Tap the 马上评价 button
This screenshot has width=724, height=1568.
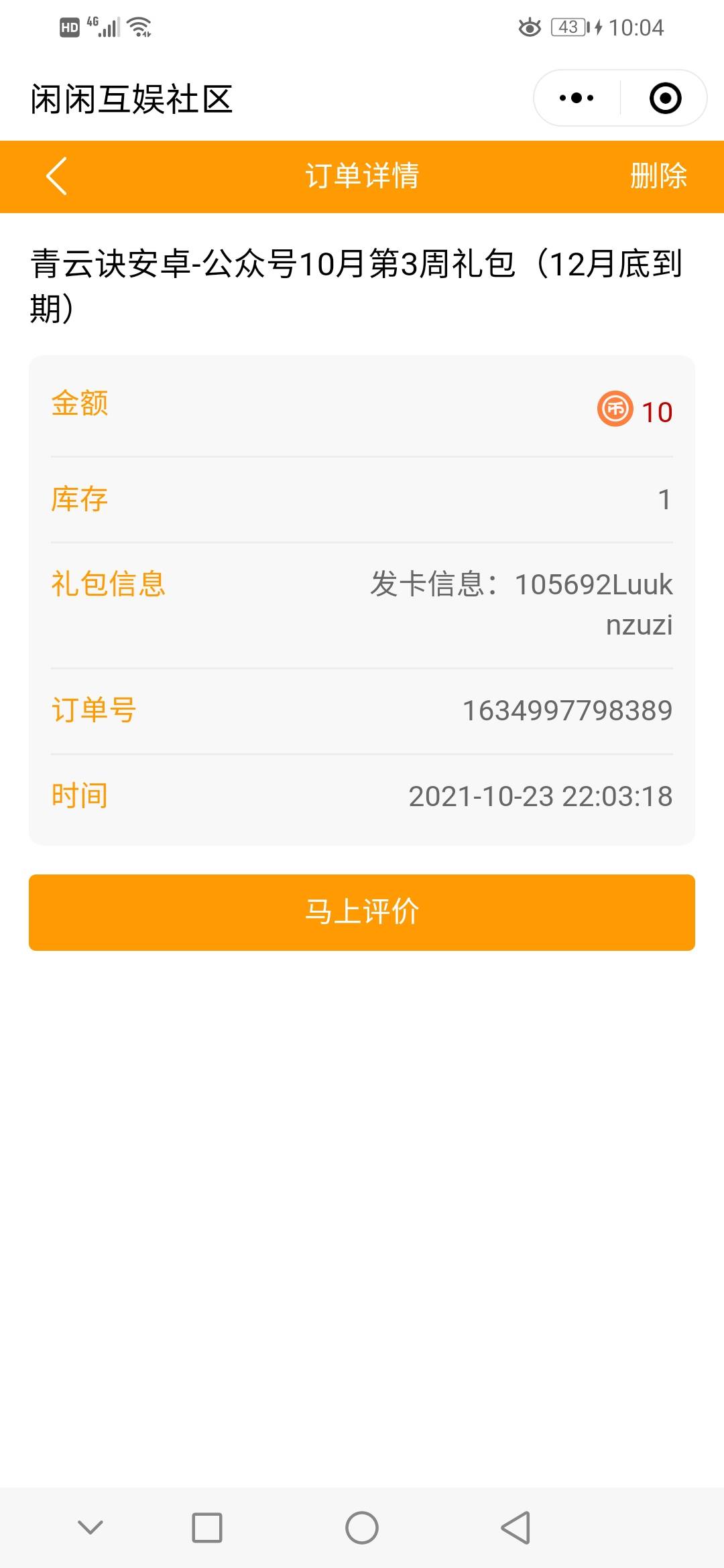(x=362, y=912)
